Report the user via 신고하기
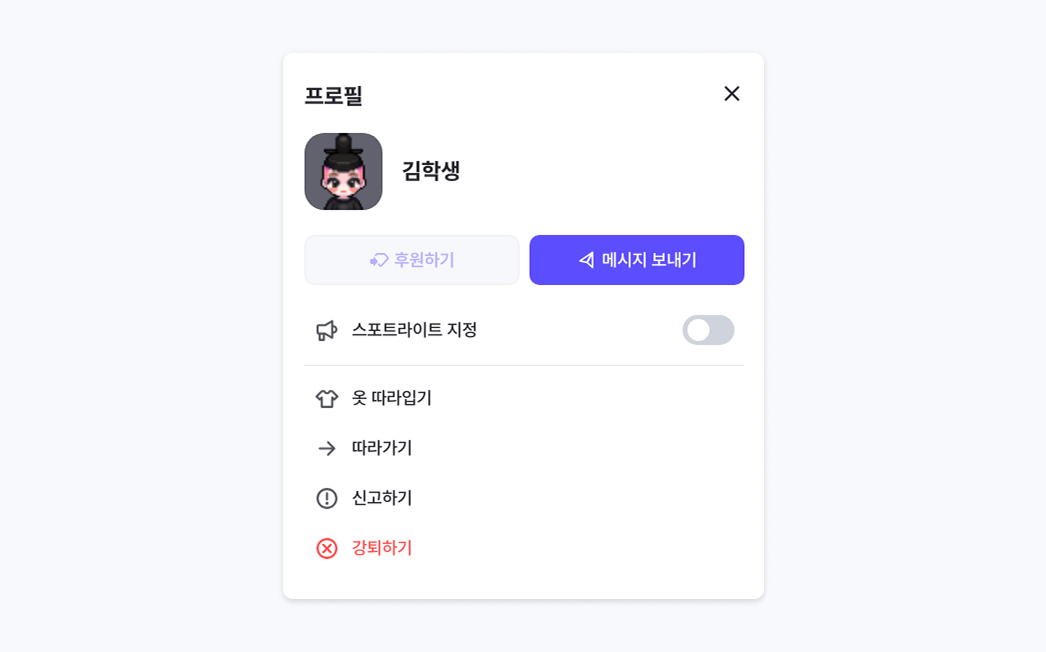 pyautogui.click(x=381, y=498)
